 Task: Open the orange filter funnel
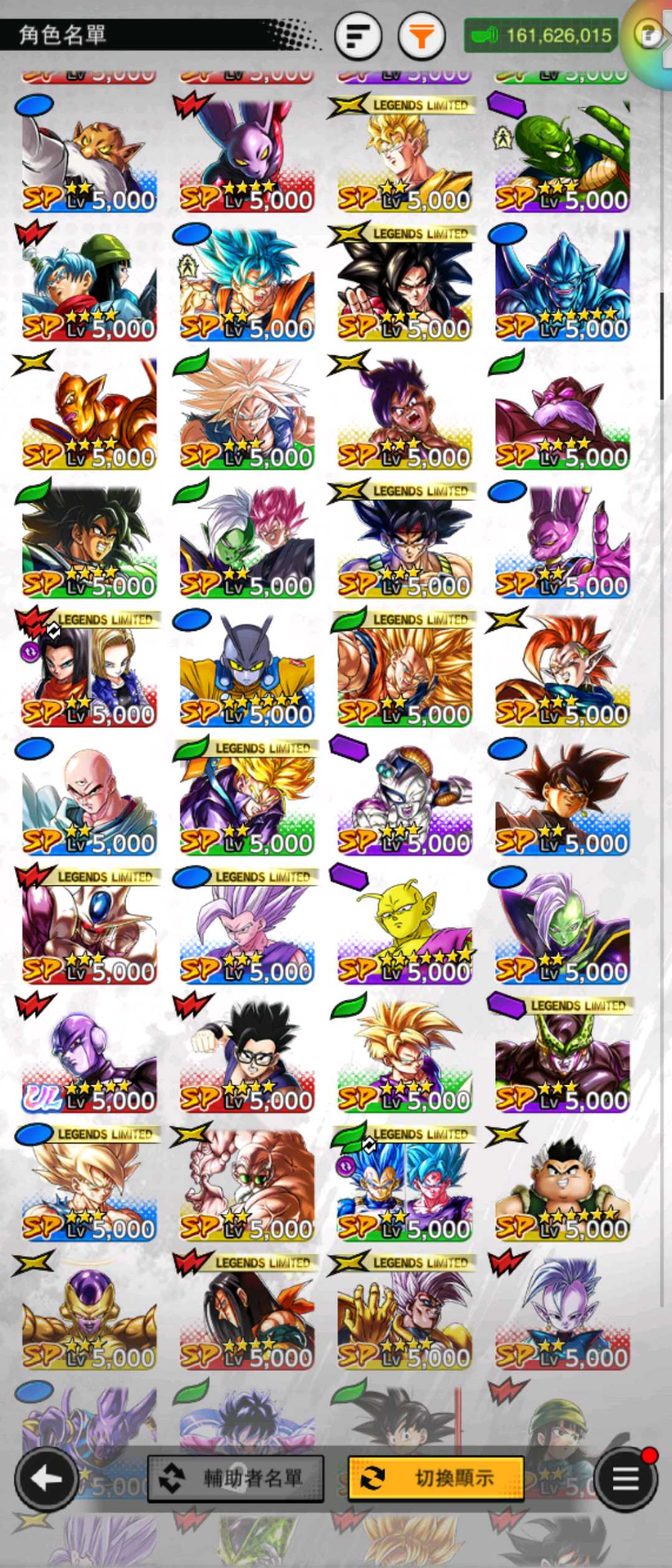tap(421, 36)
